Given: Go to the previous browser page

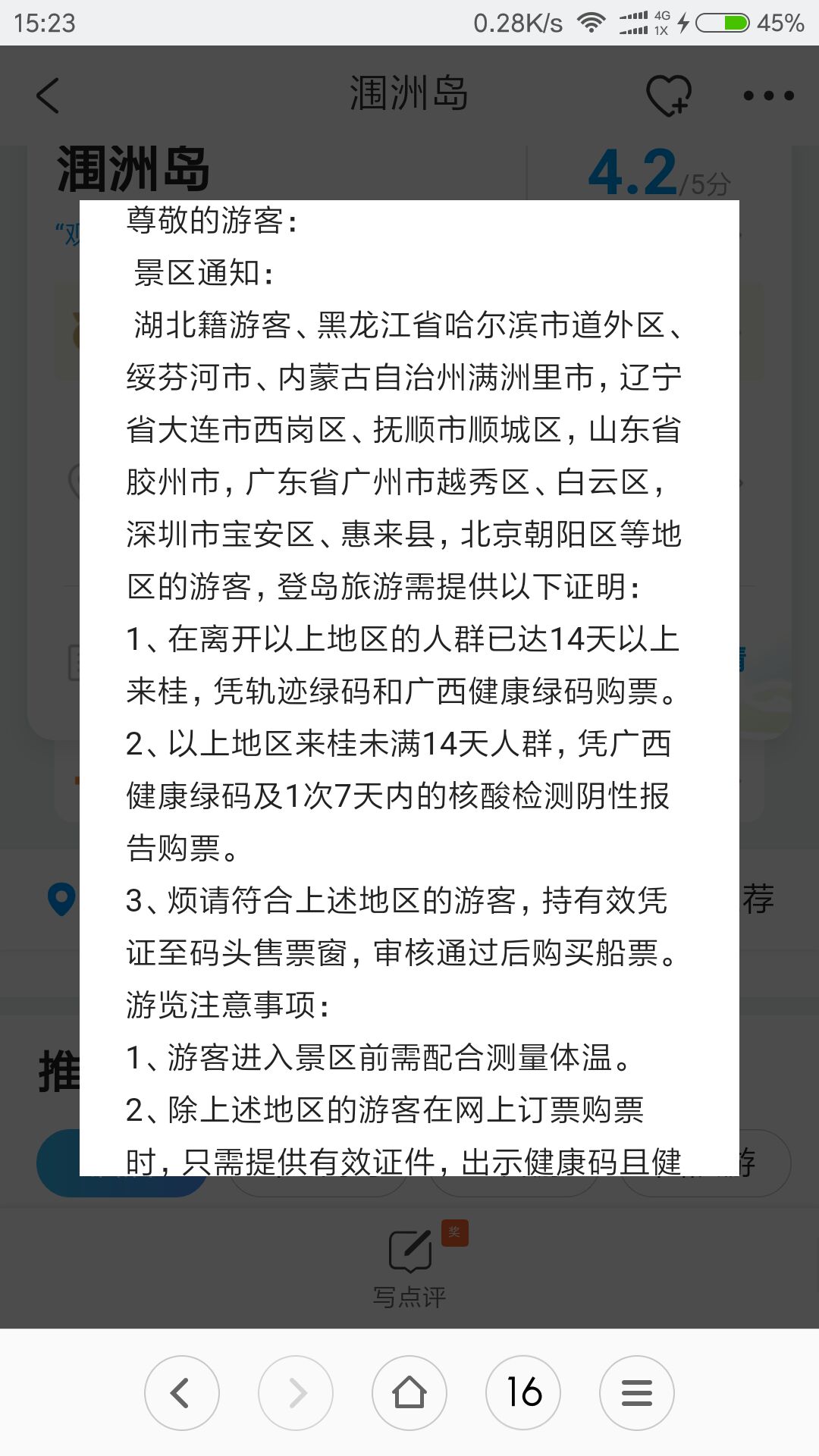Looking at the screenshot, I should [181, 1393].
